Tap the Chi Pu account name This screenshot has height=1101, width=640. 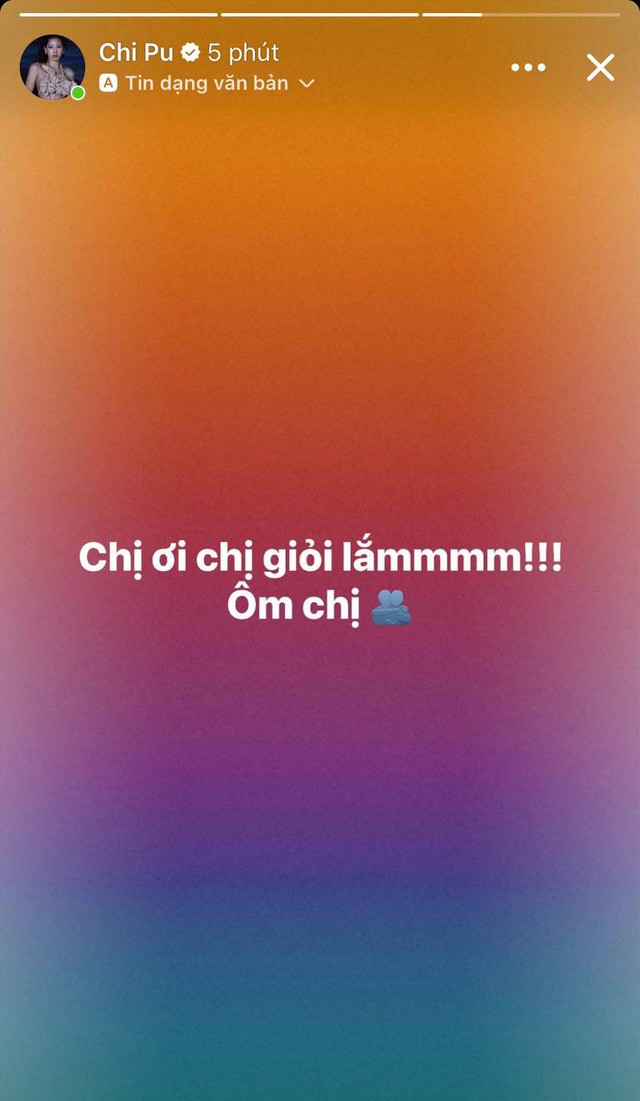tap(136, 53)
